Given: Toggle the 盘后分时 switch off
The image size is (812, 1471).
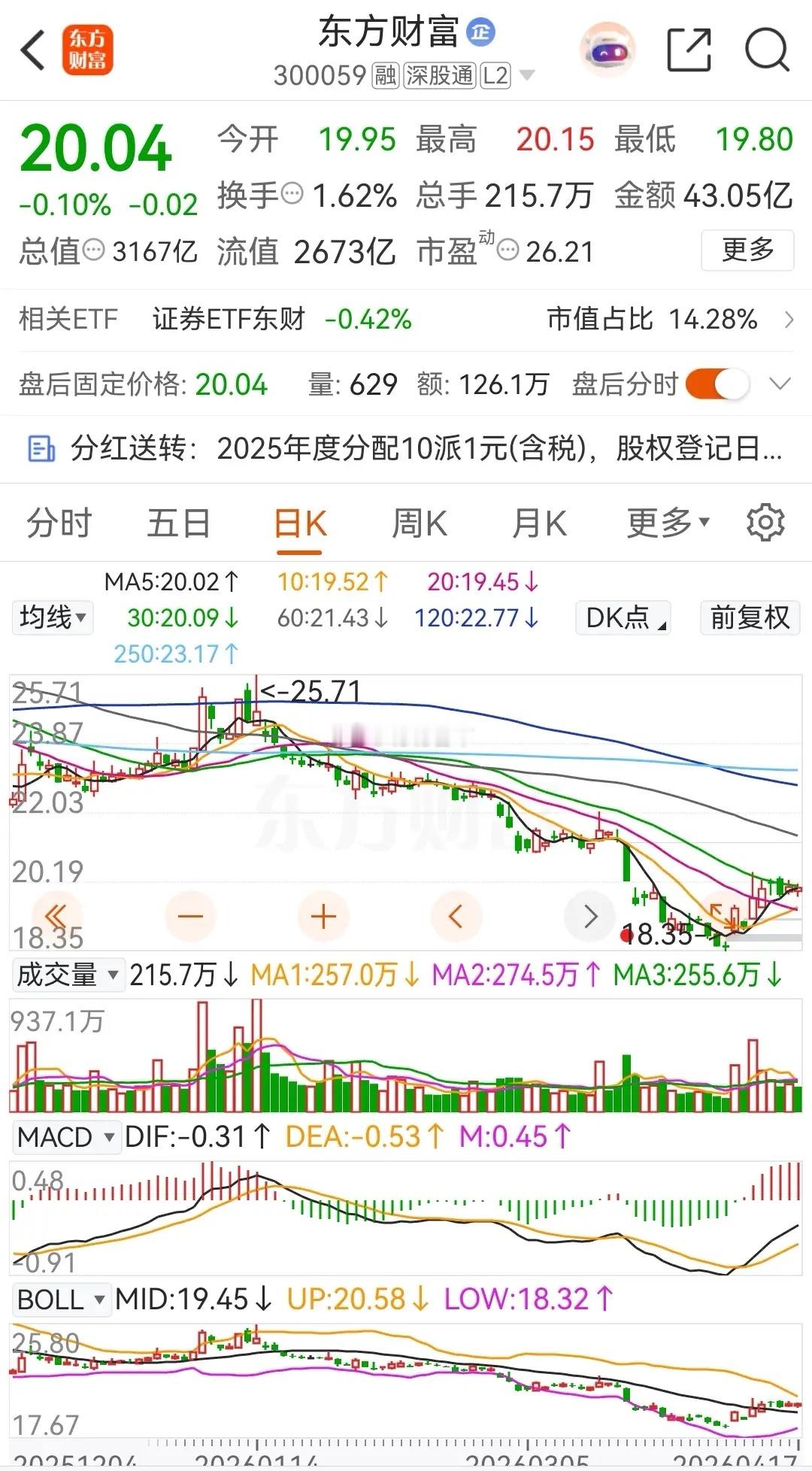Looking at the screenshot, I should click(718, 384).
